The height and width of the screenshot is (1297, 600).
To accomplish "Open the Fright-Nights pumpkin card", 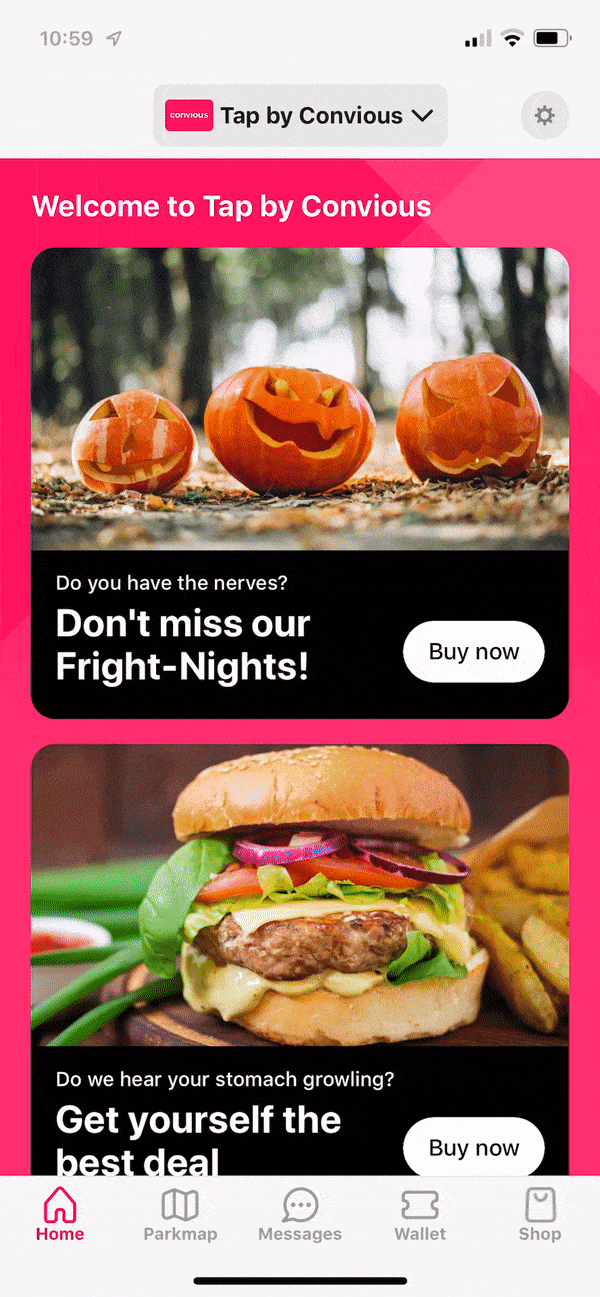I will (300, 400).
